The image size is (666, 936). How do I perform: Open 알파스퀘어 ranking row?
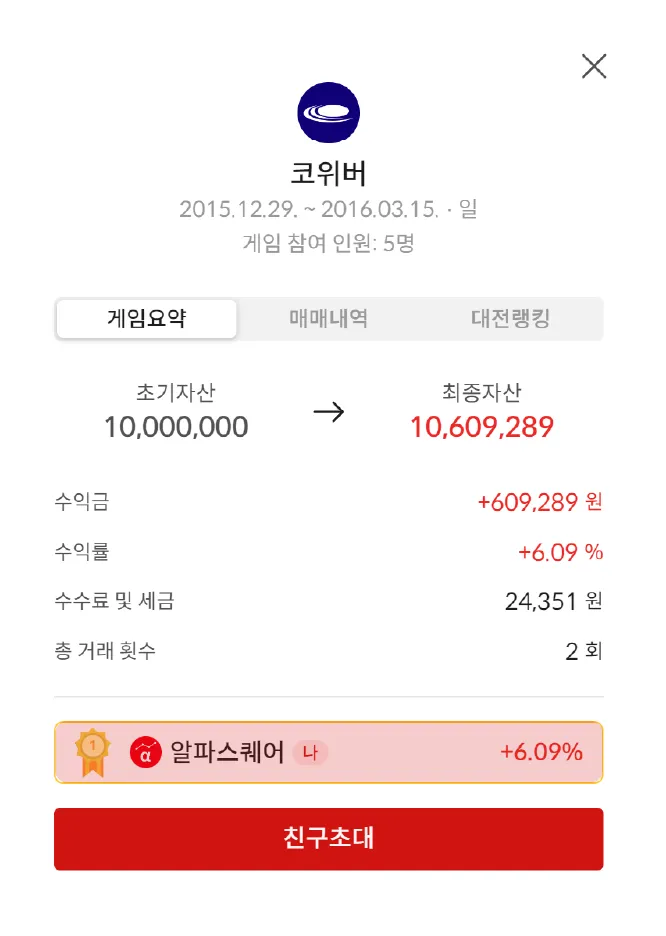click(x=329, y=752)
